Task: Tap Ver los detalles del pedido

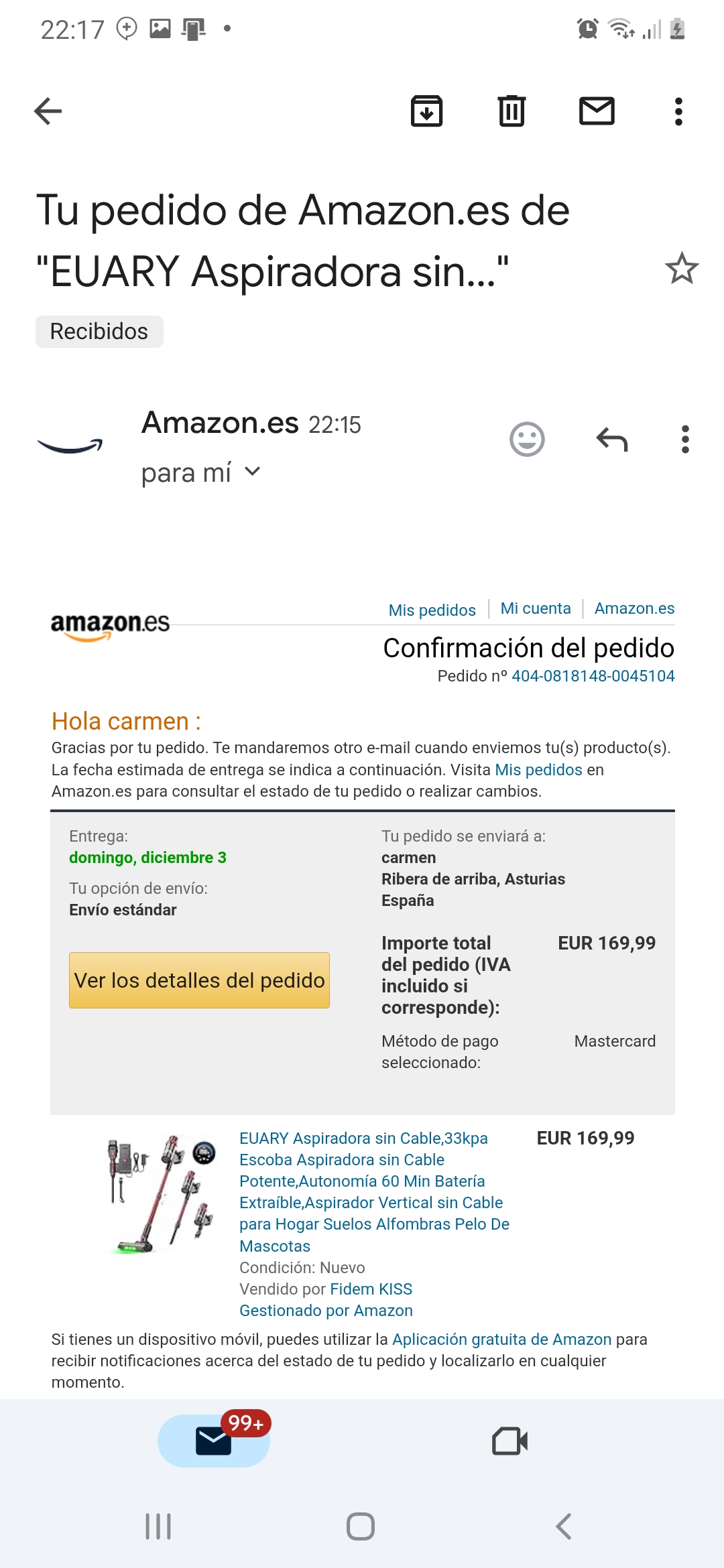Action: 199,980
